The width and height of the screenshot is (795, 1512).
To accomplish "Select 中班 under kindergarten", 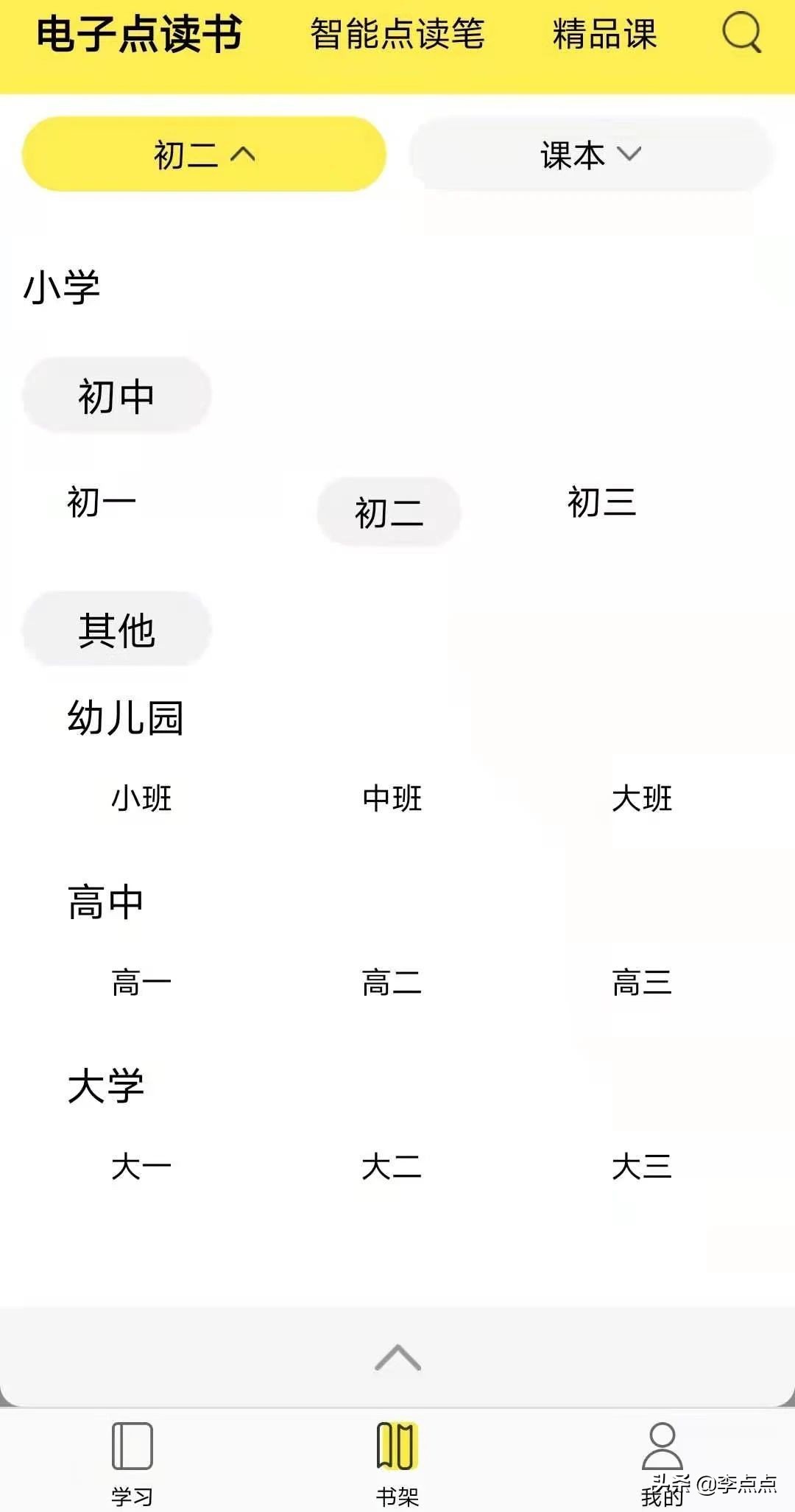I will tap(392, 796).
